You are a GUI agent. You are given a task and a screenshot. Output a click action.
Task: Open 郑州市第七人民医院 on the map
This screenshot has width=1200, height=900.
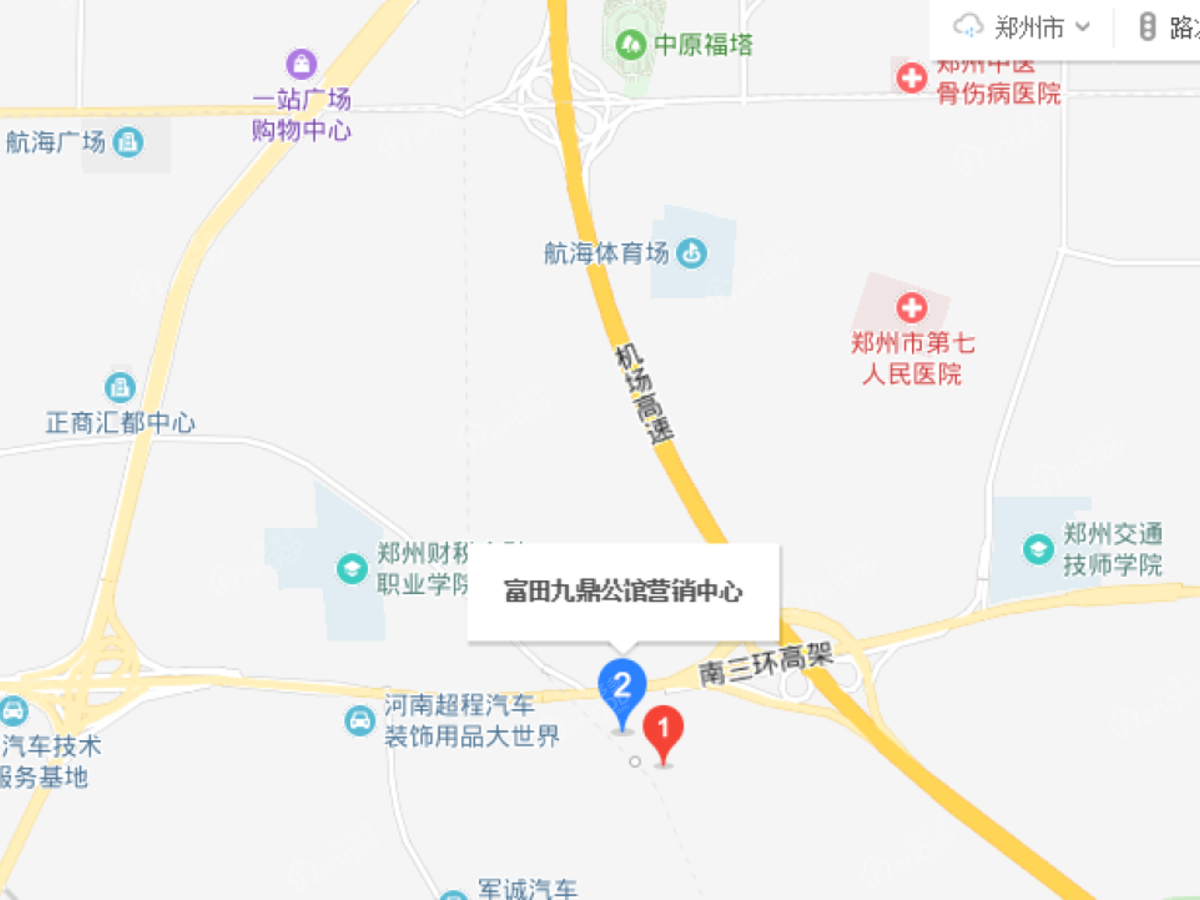pyautogui.click(x=911, y=306)
